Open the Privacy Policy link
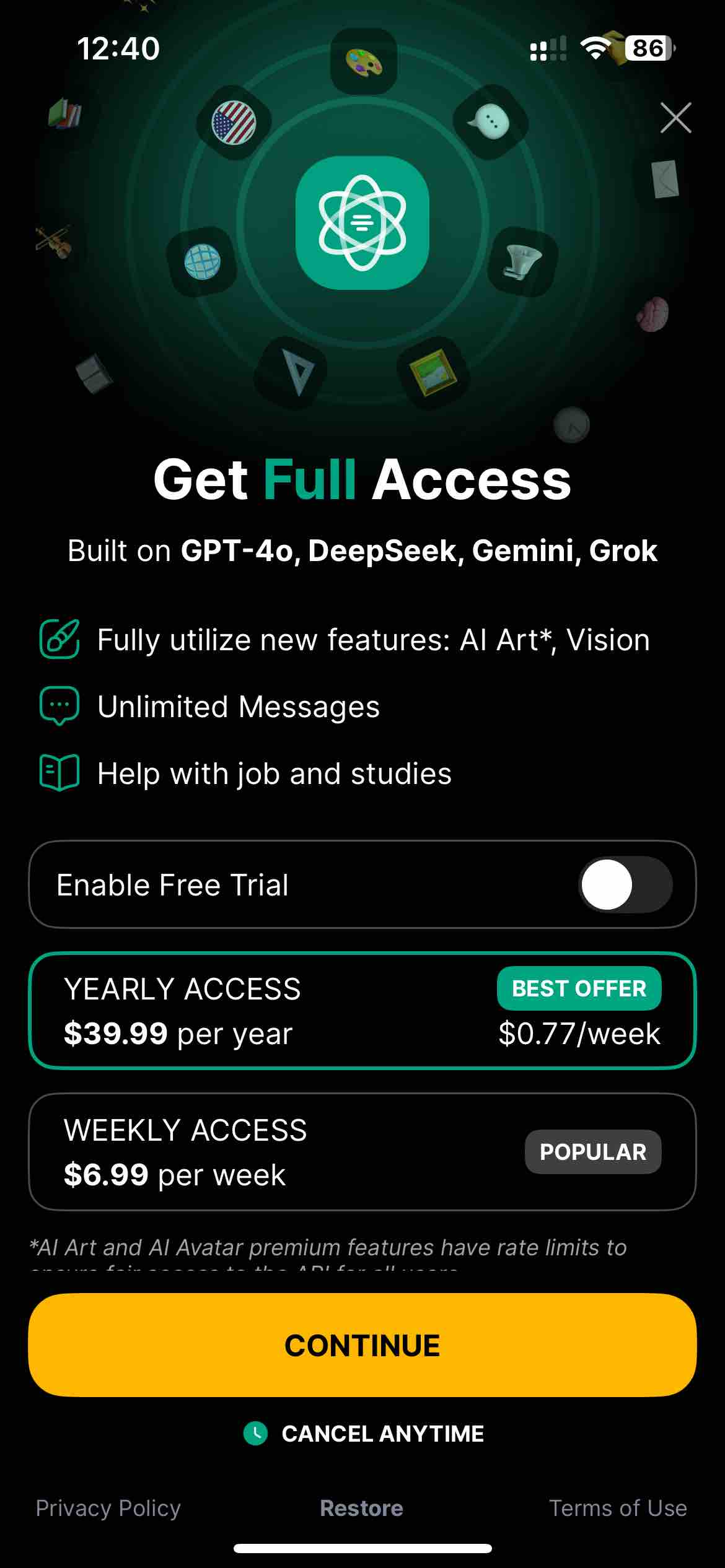 [108, 1508]
